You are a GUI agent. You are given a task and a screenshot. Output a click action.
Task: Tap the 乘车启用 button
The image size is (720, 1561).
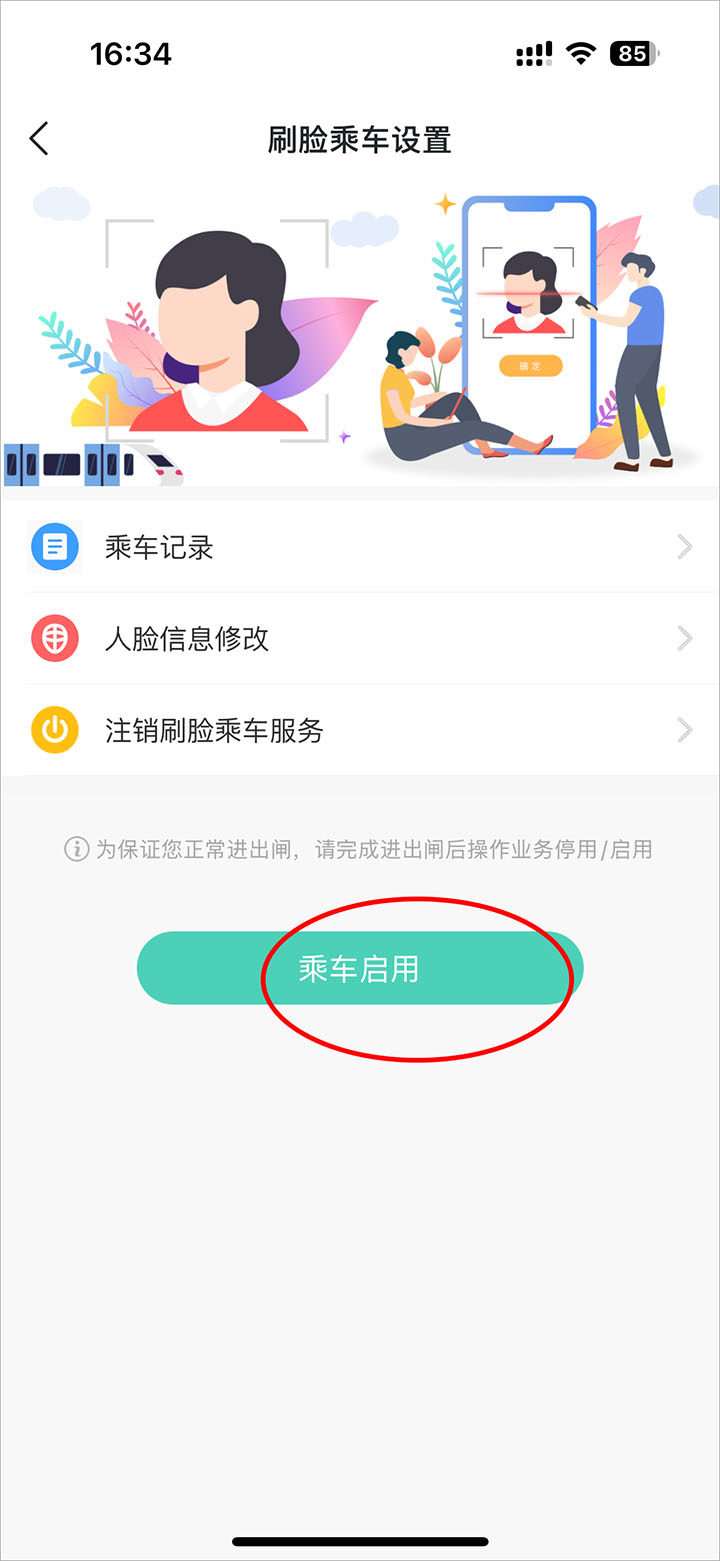click(360, 968)
